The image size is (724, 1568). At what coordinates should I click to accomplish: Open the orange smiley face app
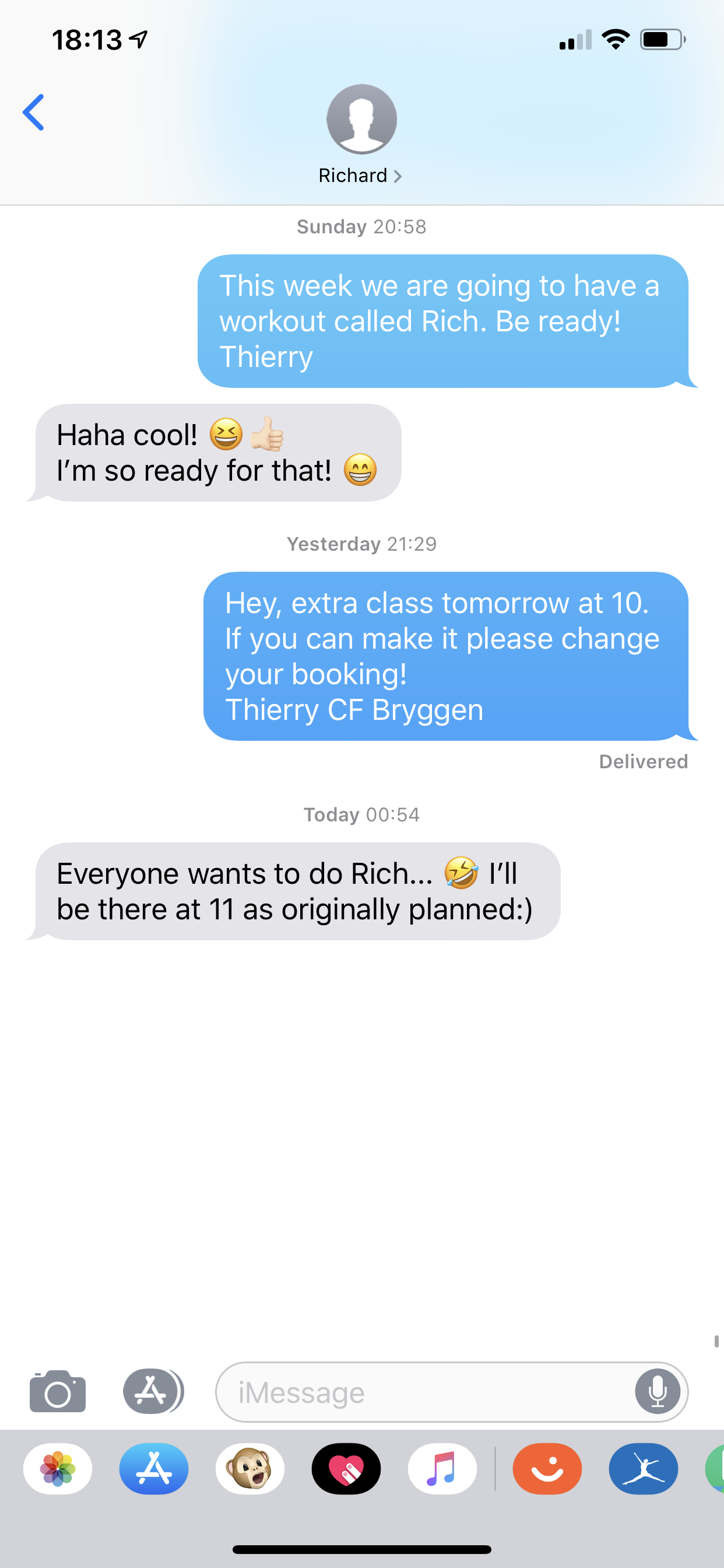pyautogui.click(x=547, y=1469)
